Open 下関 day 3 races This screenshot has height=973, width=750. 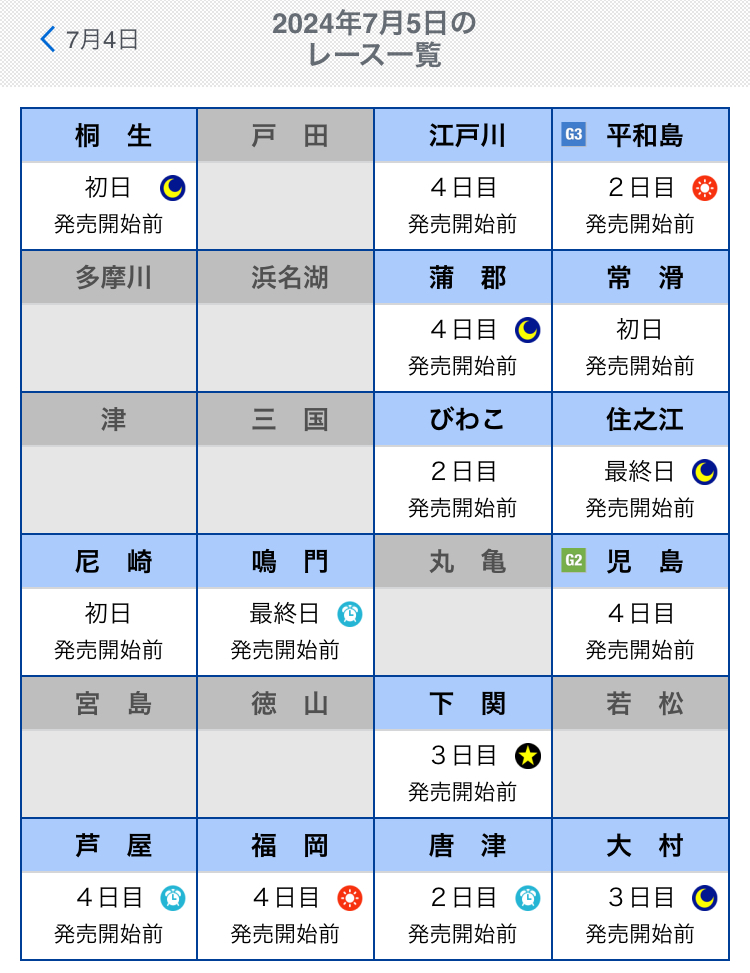(x=463, y=748)
